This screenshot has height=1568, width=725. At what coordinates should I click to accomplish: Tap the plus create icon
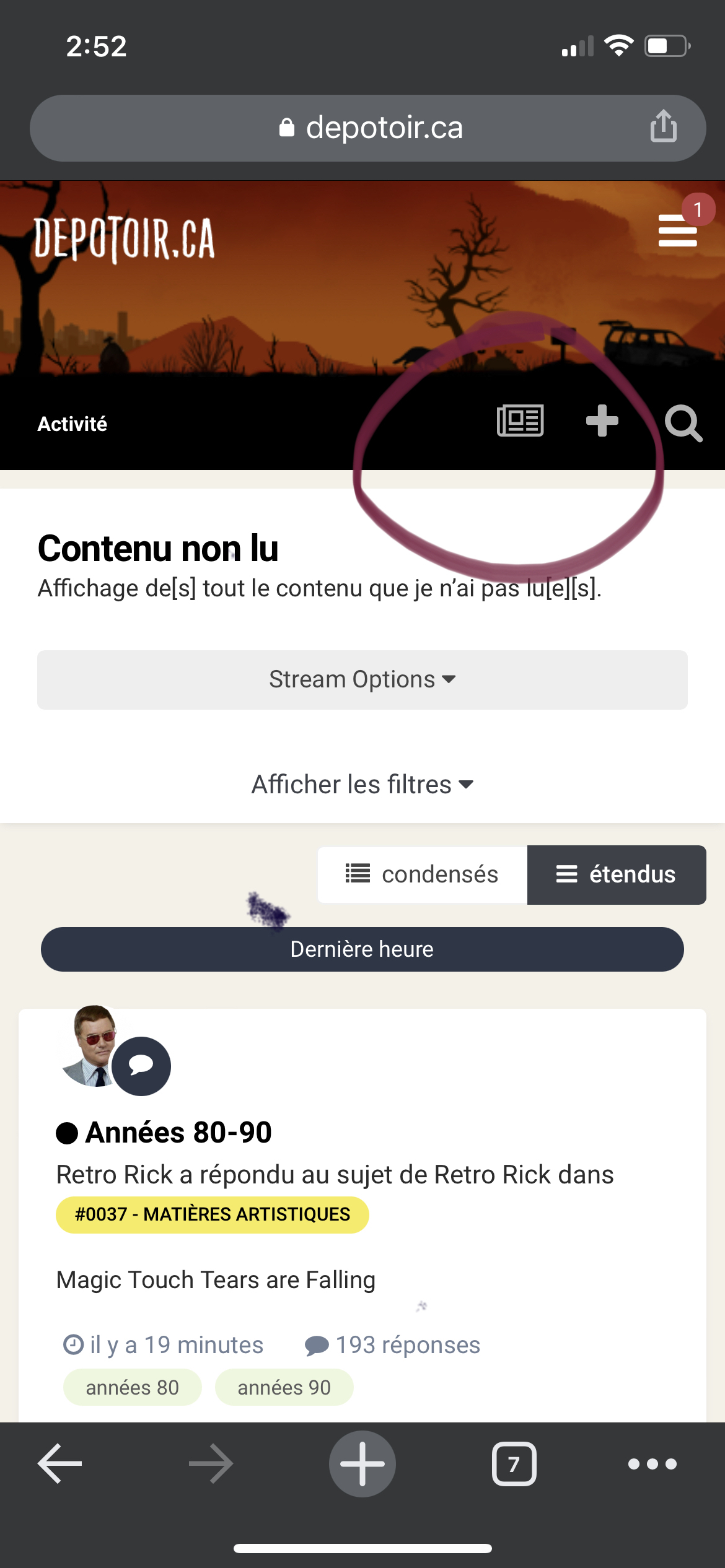[602, 421]
